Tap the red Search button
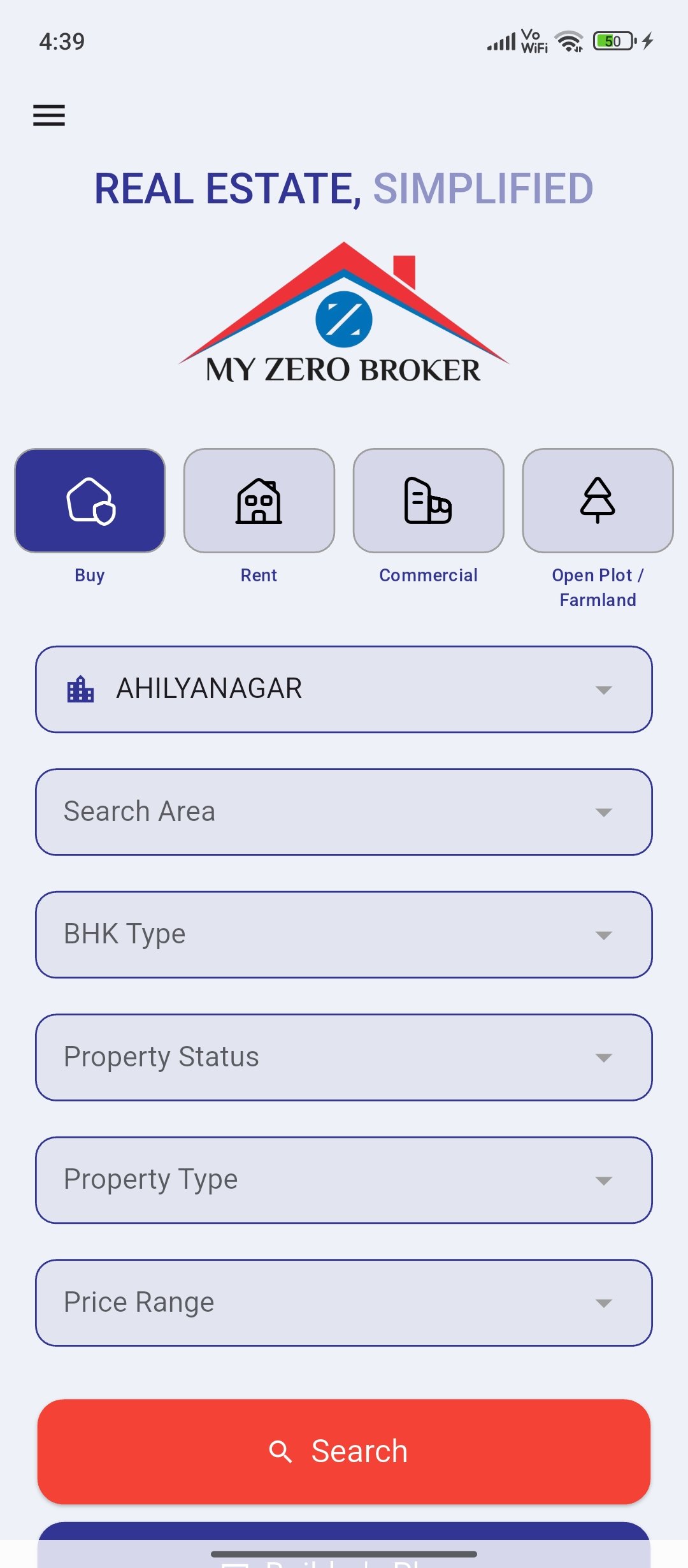 click(x=344, y=1451)
